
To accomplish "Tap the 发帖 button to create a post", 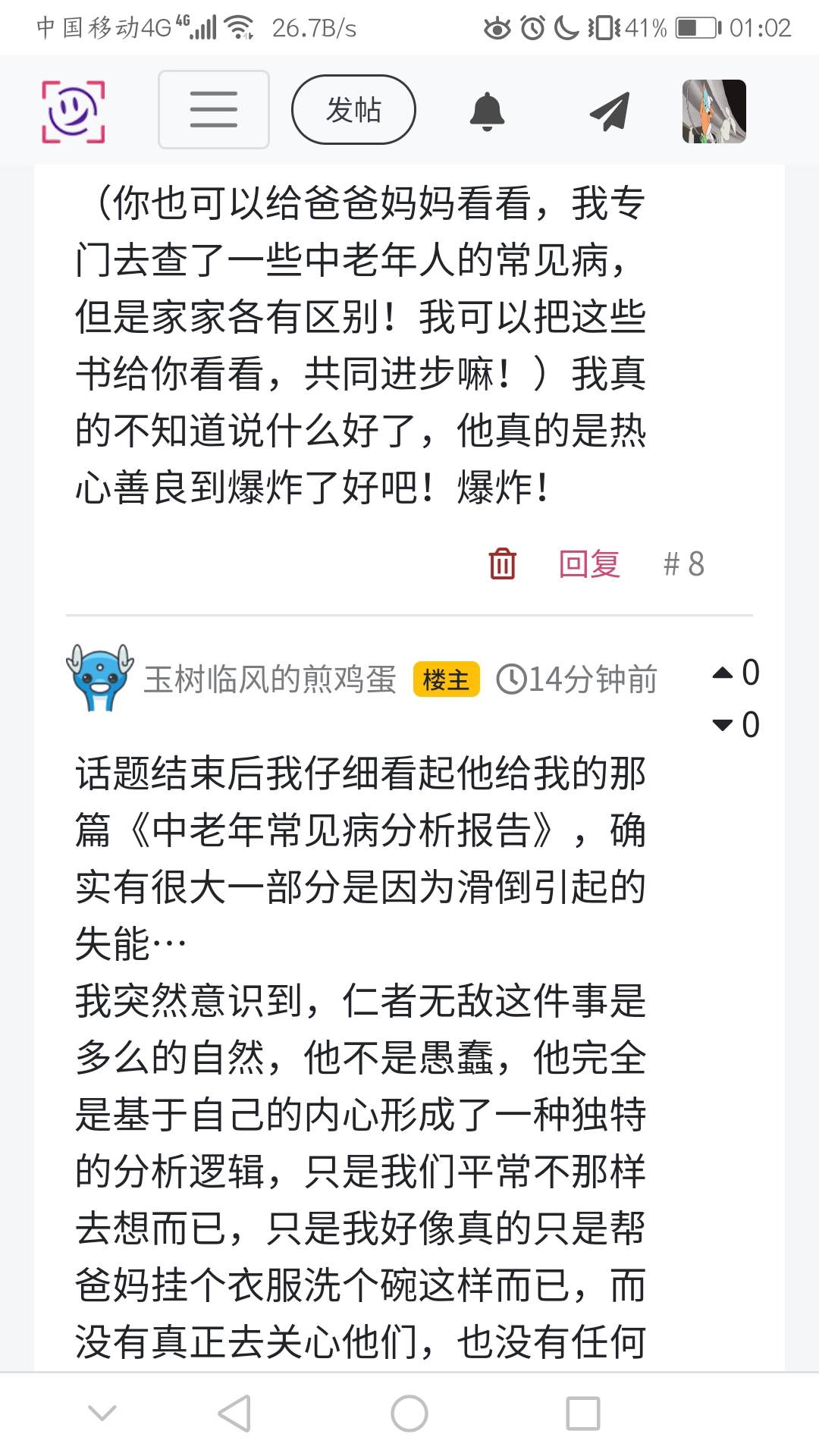I will click(x=353, y=110).
